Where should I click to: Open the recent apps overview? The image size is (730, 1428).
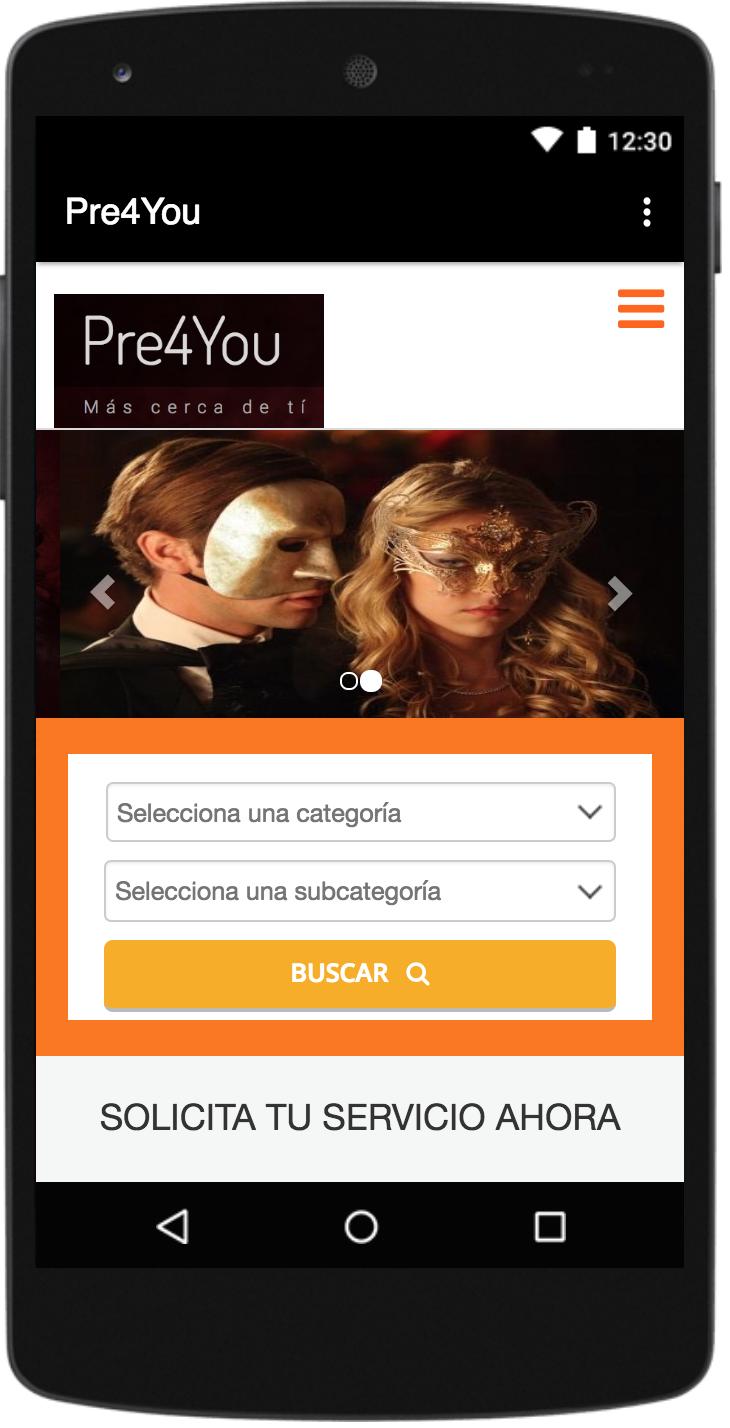(x=549, y=1226)
